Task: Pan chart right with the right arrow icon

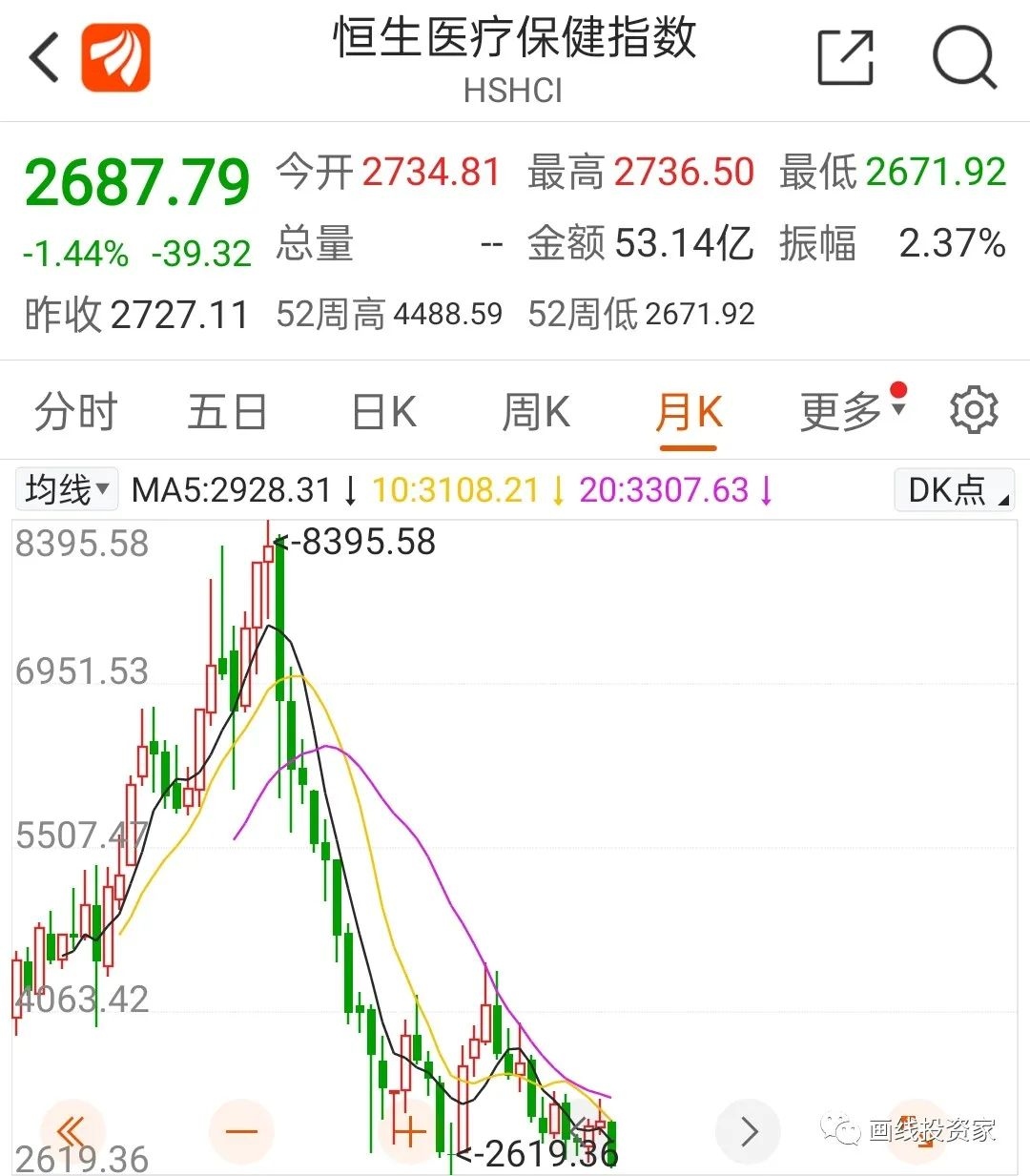Action: click(749, 1131)
